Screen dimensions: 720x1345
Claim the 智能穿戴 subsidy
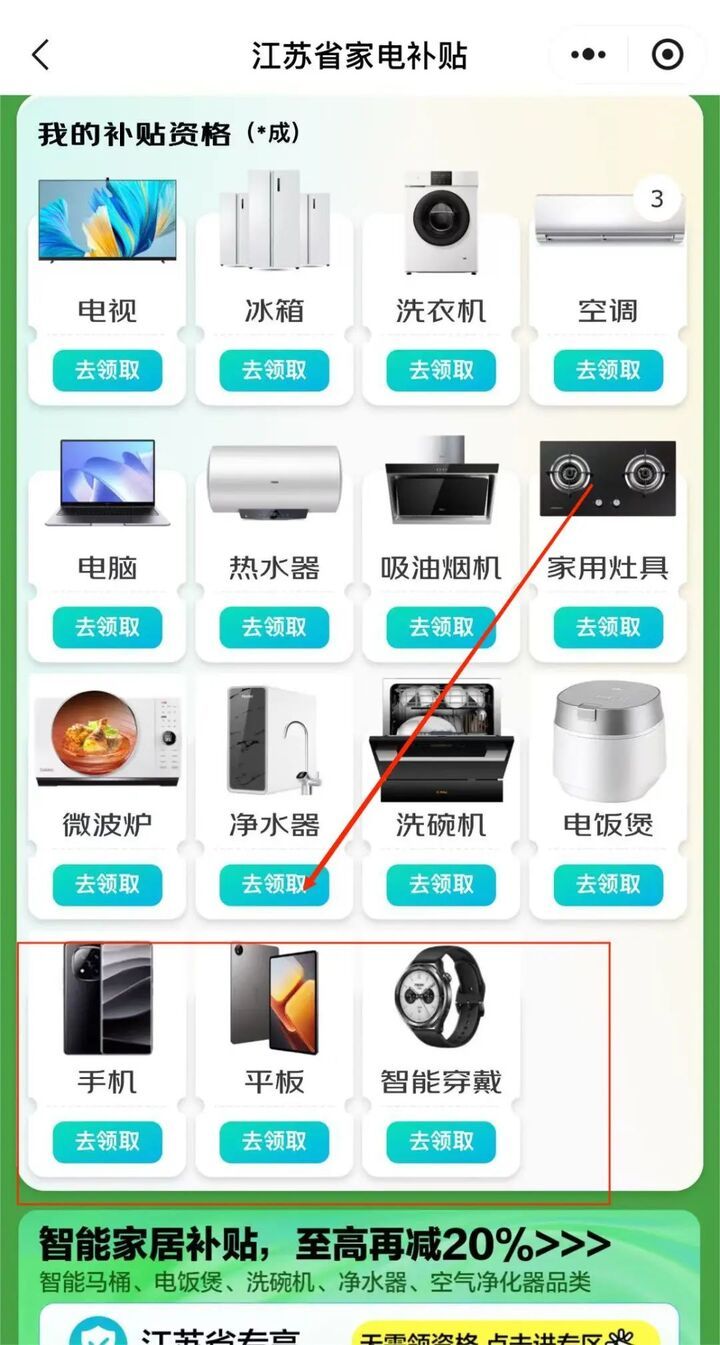441,1141
